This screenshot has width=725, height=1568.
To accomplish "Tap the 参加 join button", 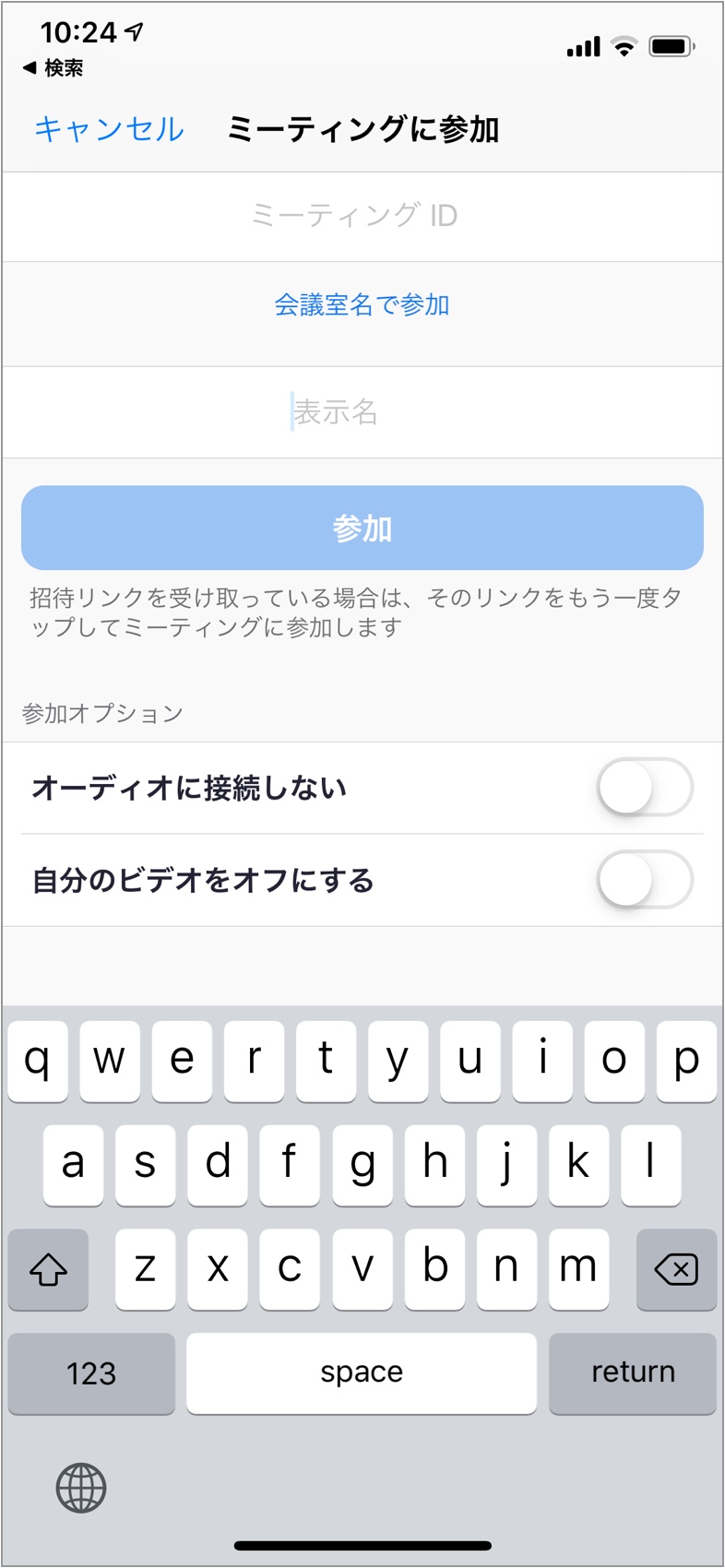I will 362,528.
